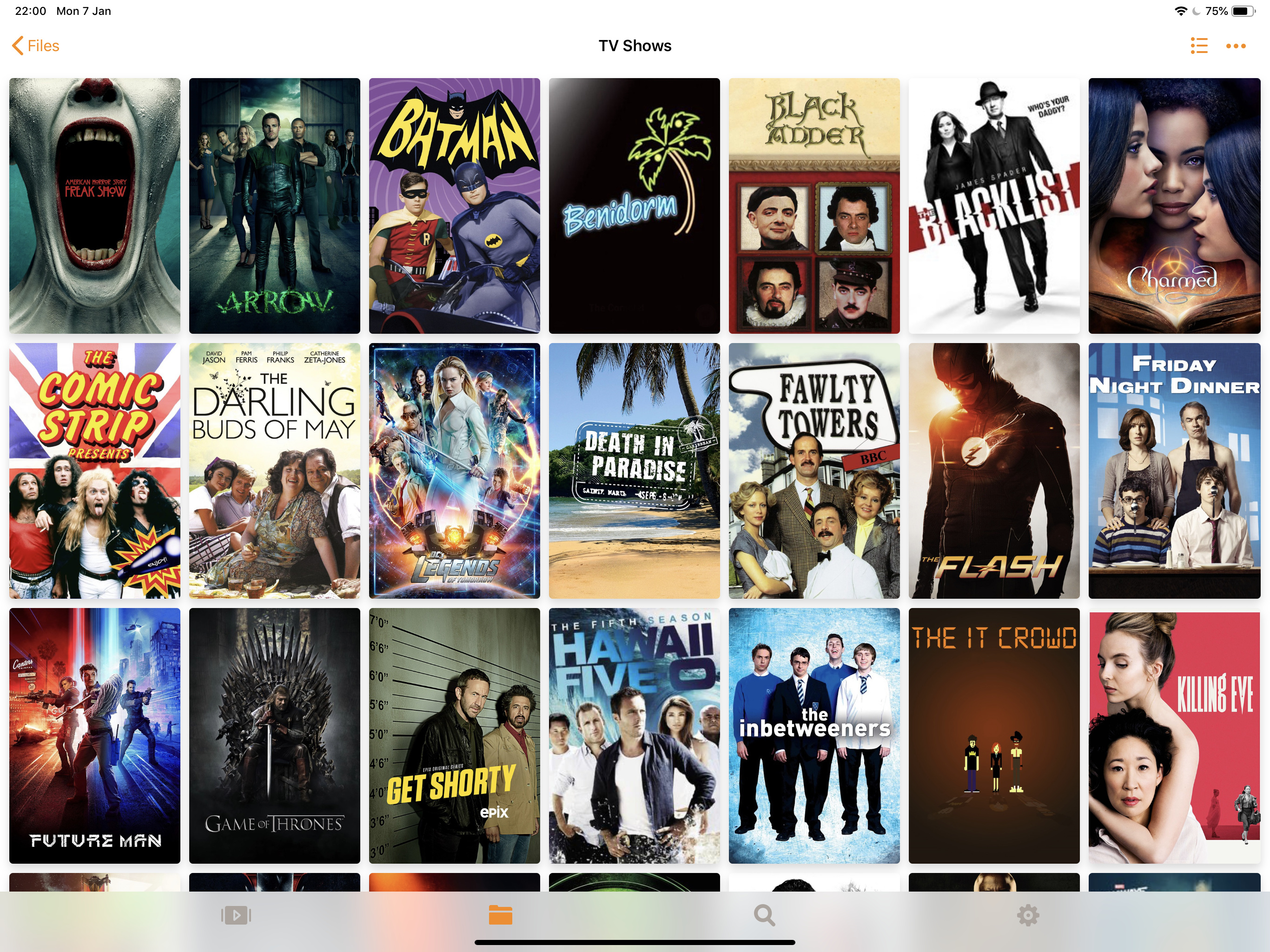1270x952 pixels.
Task: Go back to Files
Action: [x=36, y=46]
